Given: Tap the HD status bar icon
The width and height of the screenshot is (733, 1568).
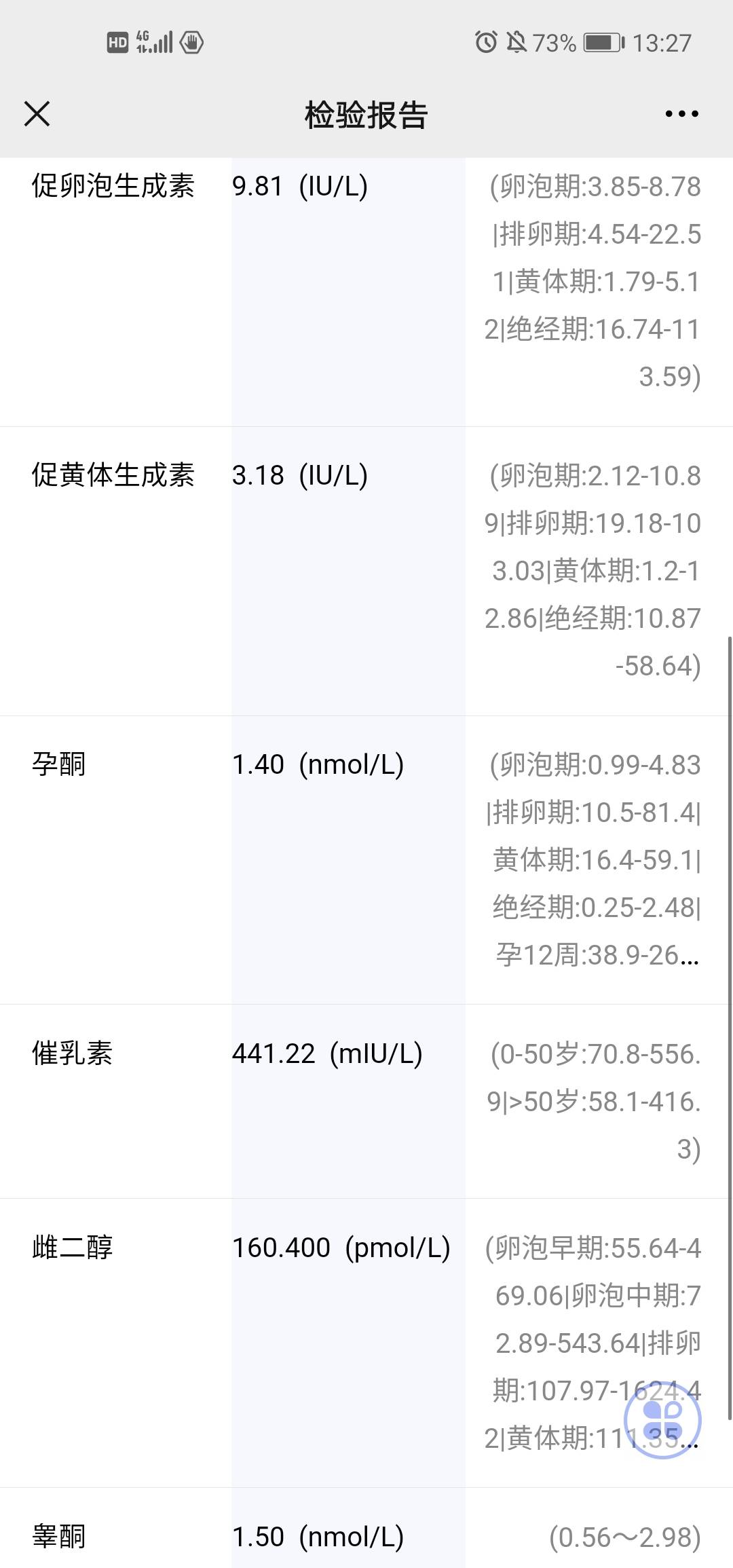Looking at the screenshot, I should 117,42.
